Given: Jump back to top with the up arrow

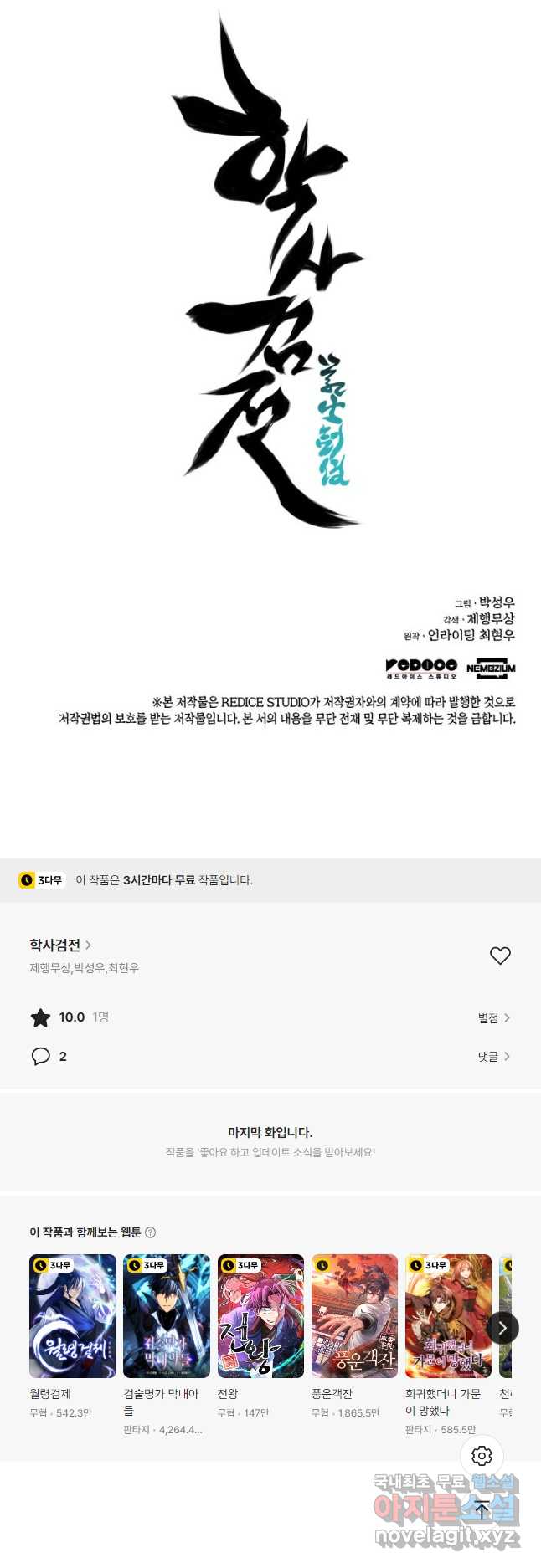Looking at the screenshot, I should [482, 1509].
